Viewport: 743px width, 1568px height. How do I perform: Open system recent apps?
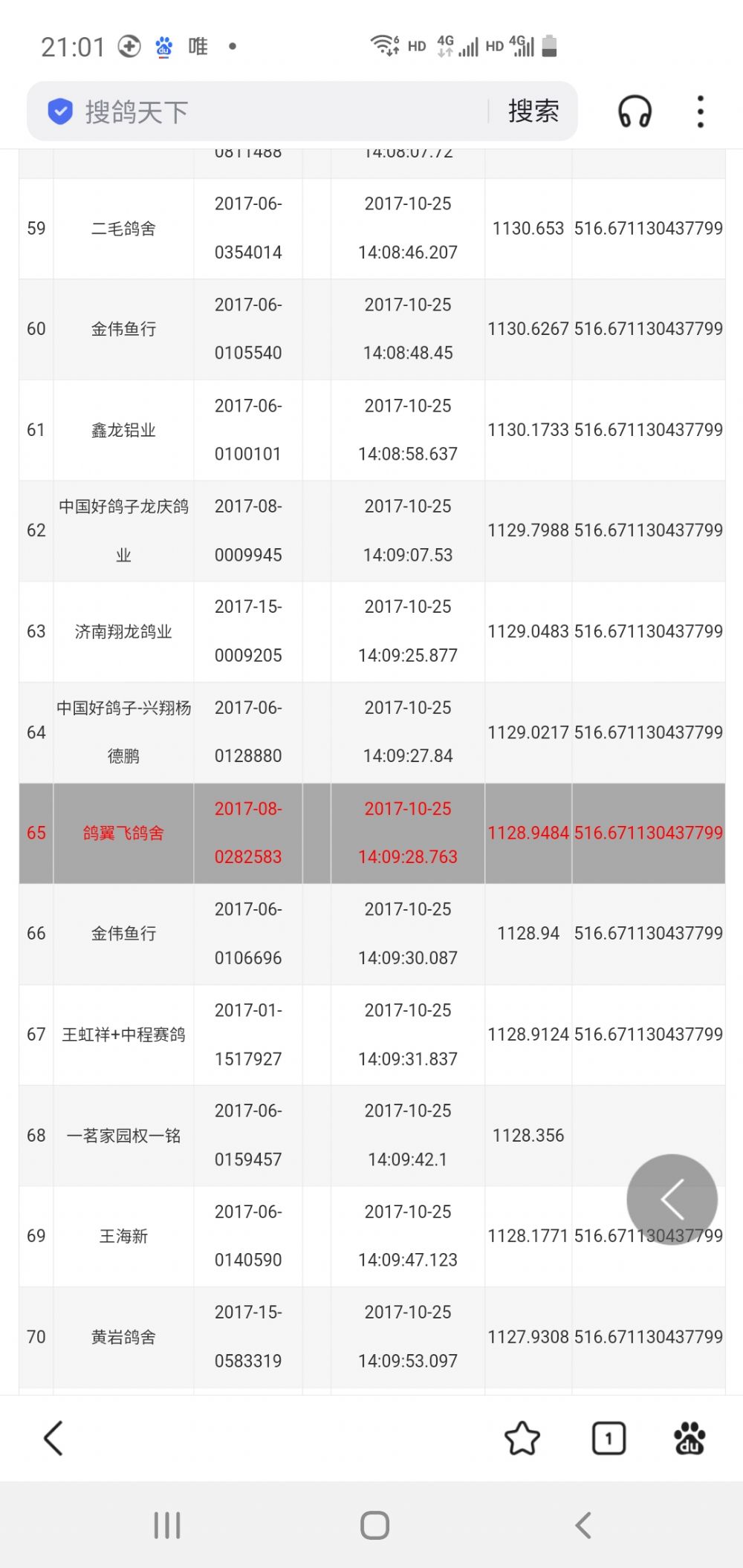[167, 1526]
